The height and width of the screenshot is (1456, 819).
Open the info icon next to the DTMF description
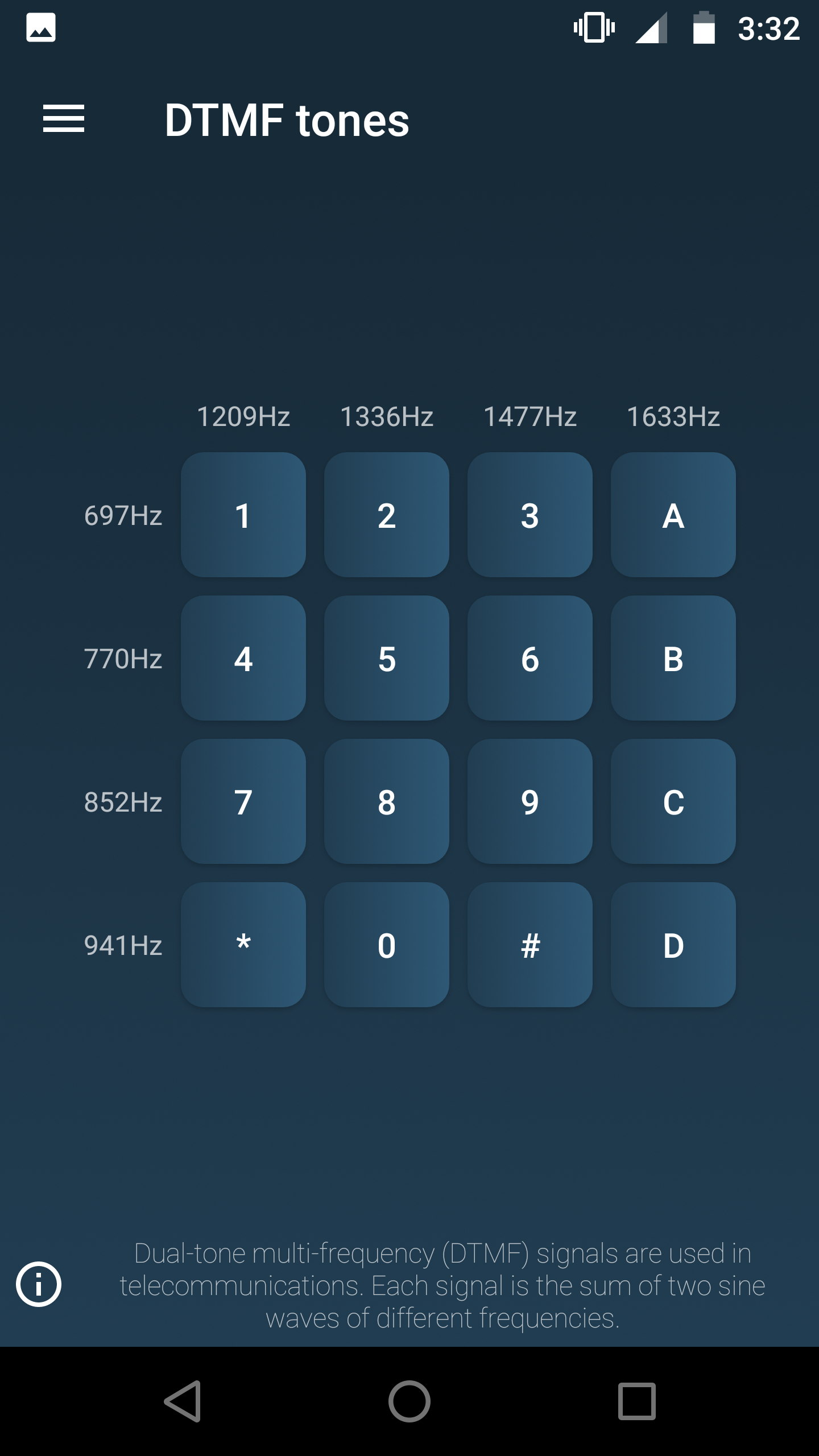(39, 1284)
